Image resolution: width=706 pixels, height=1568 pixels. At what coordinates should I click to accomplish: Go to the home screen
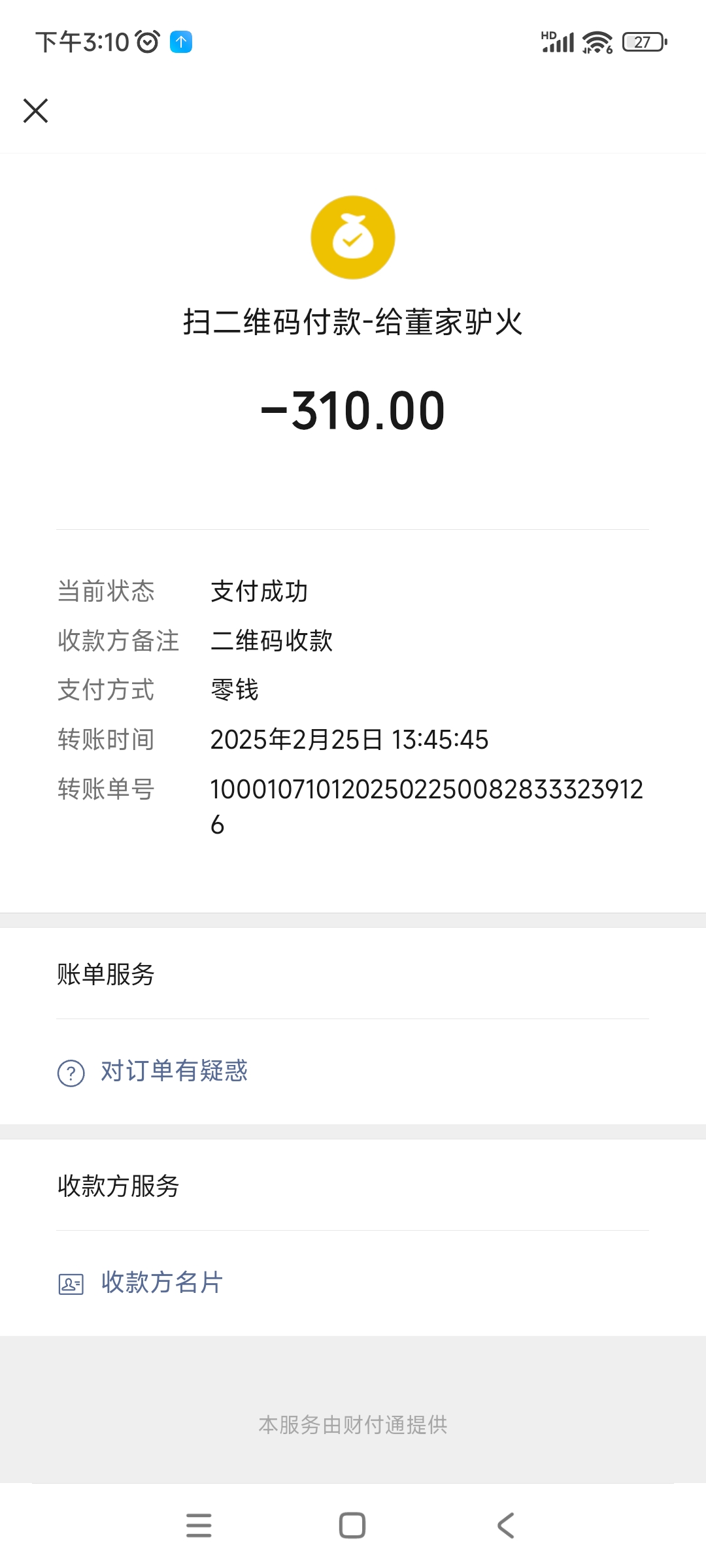(x=352, y=1526)
